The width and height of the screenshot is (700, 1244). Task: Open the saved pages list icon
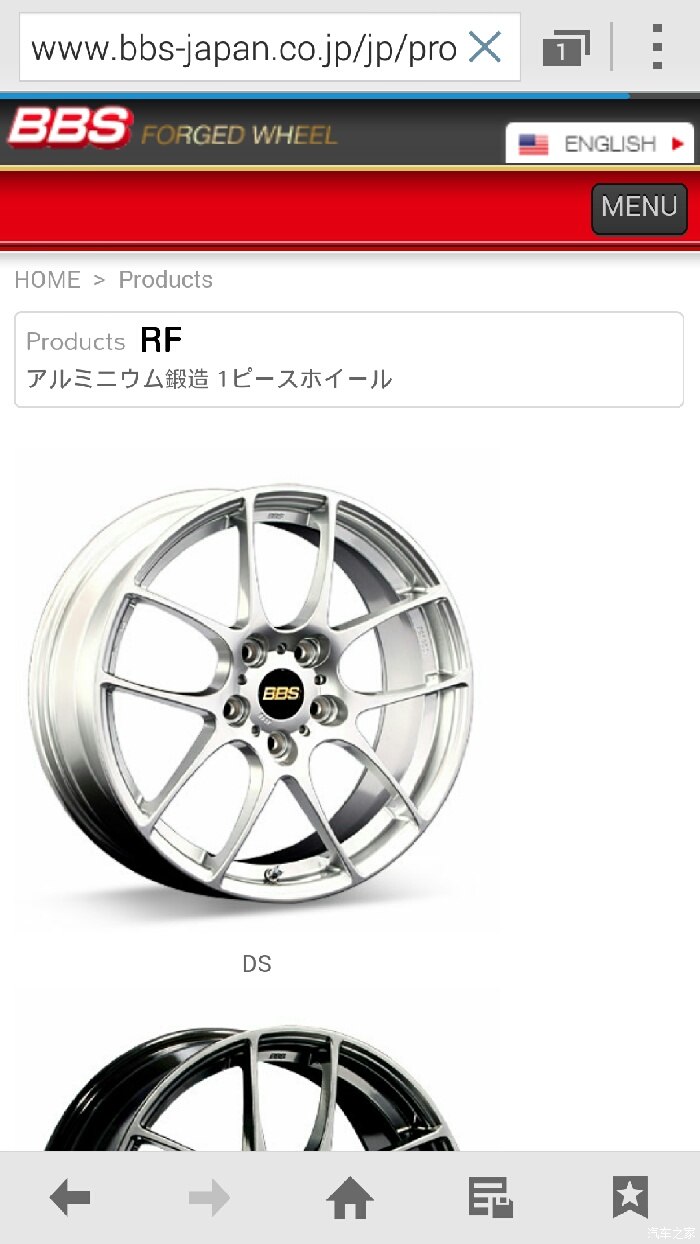click(490, 1197)
